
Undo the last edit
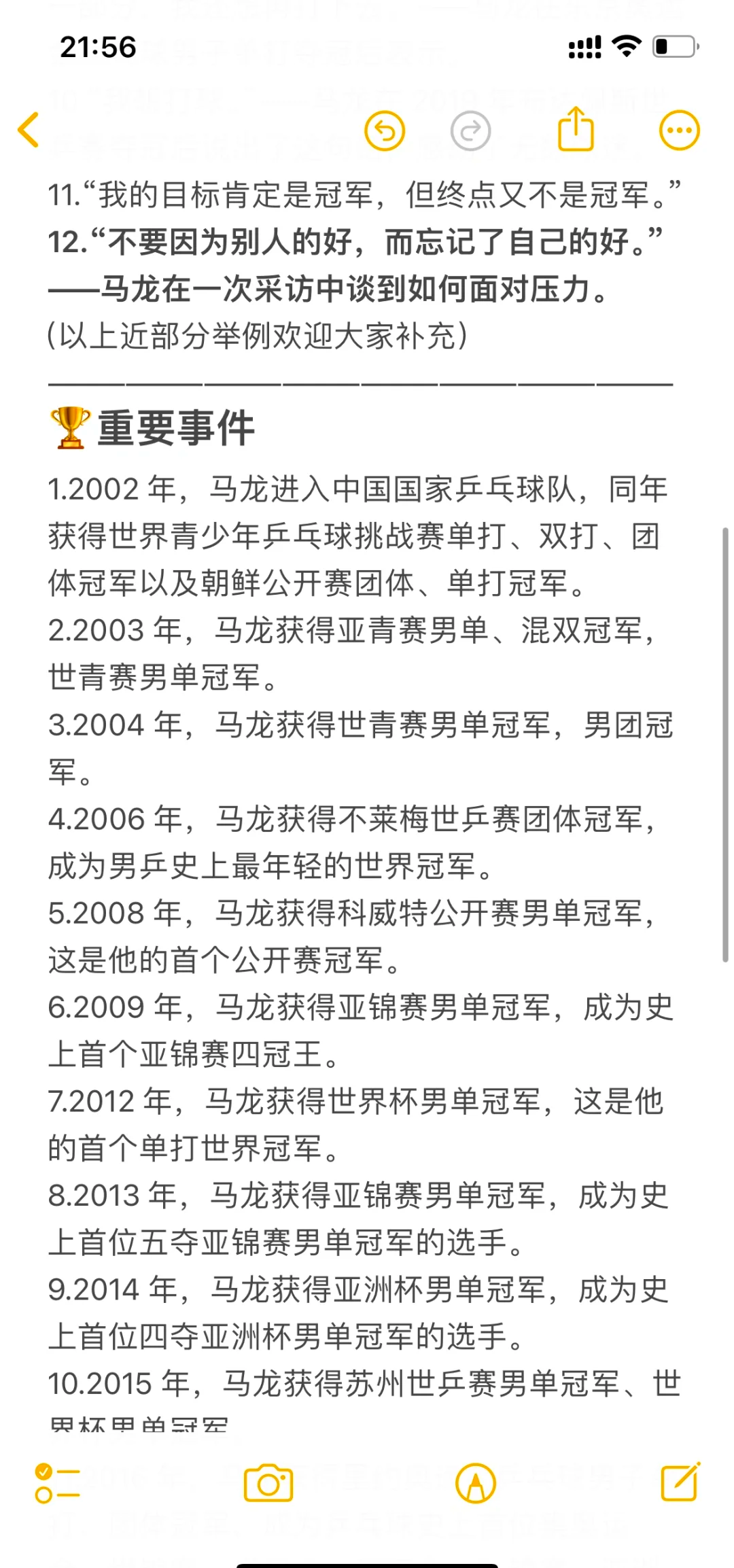[385, 130]
